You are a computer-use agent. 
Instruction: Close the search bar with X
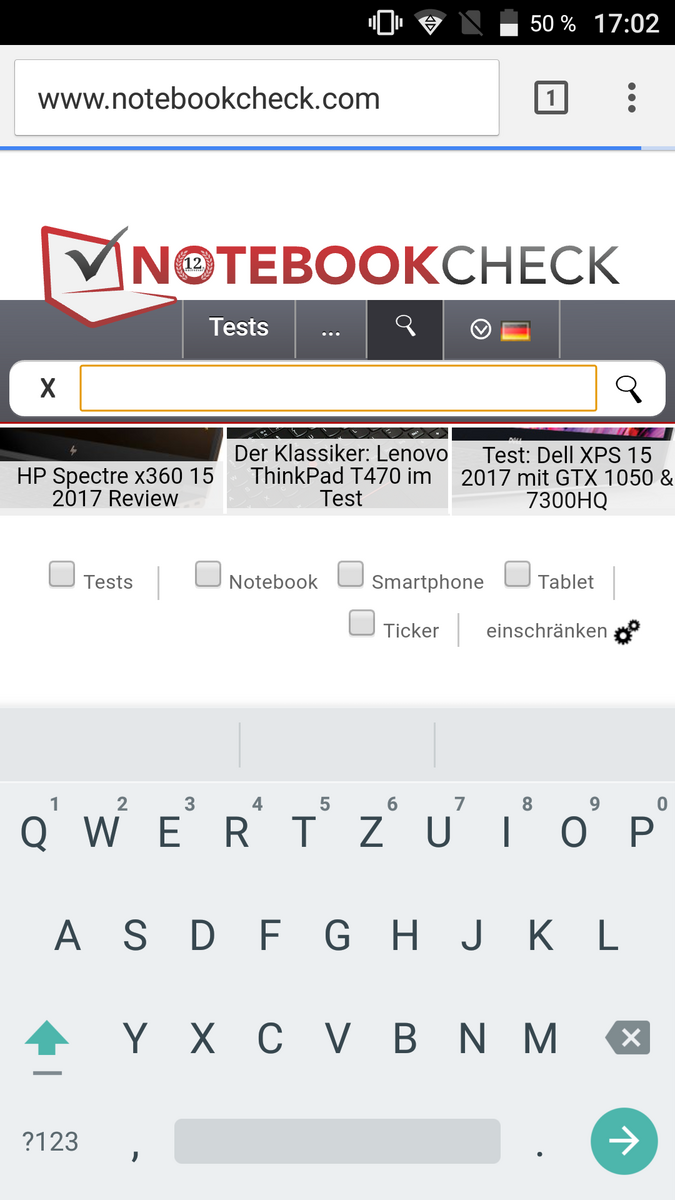[47, 388]
